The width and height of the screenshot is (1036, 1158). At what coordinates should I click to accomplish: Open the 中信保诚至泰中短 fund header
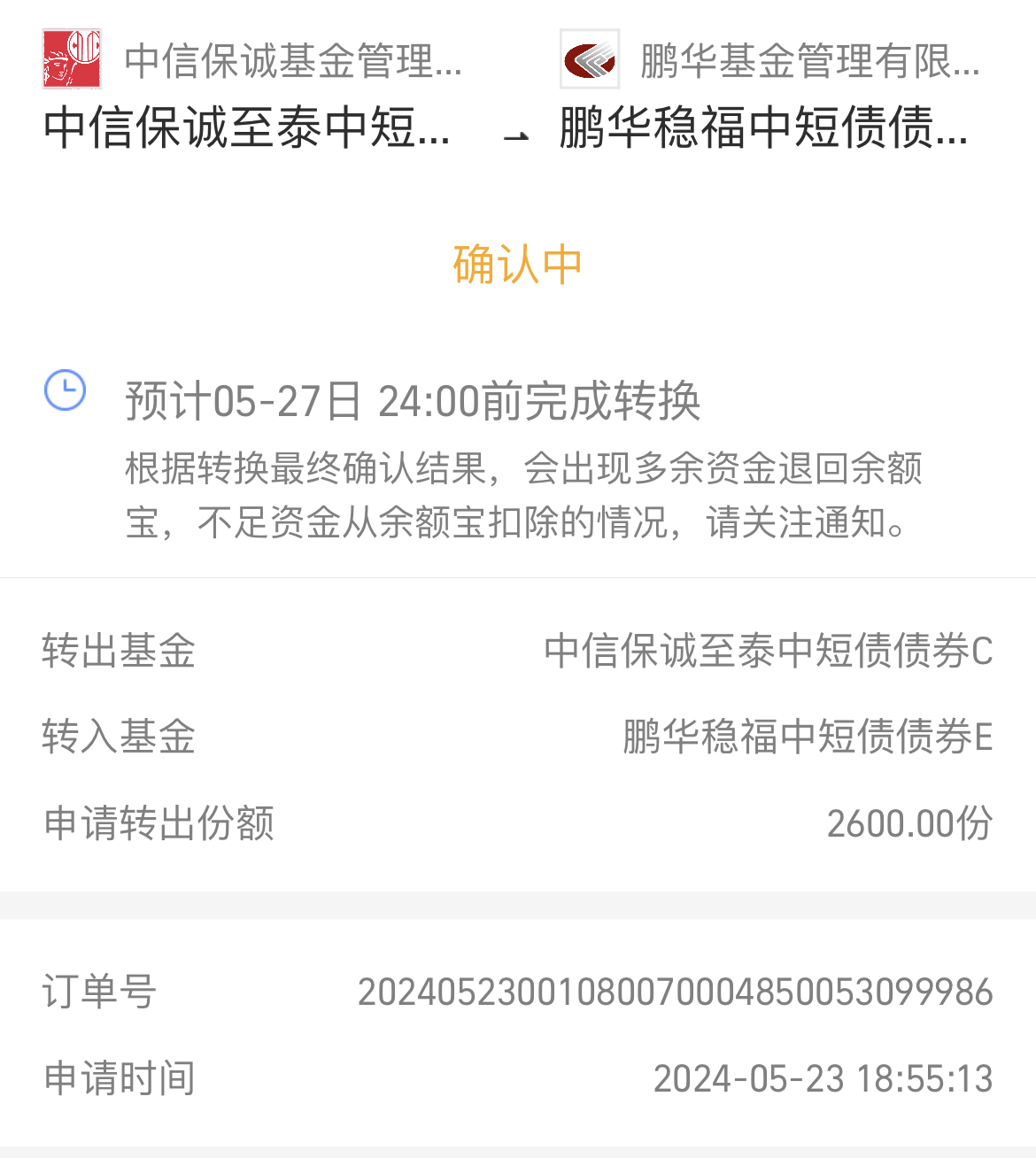[247, 127]
